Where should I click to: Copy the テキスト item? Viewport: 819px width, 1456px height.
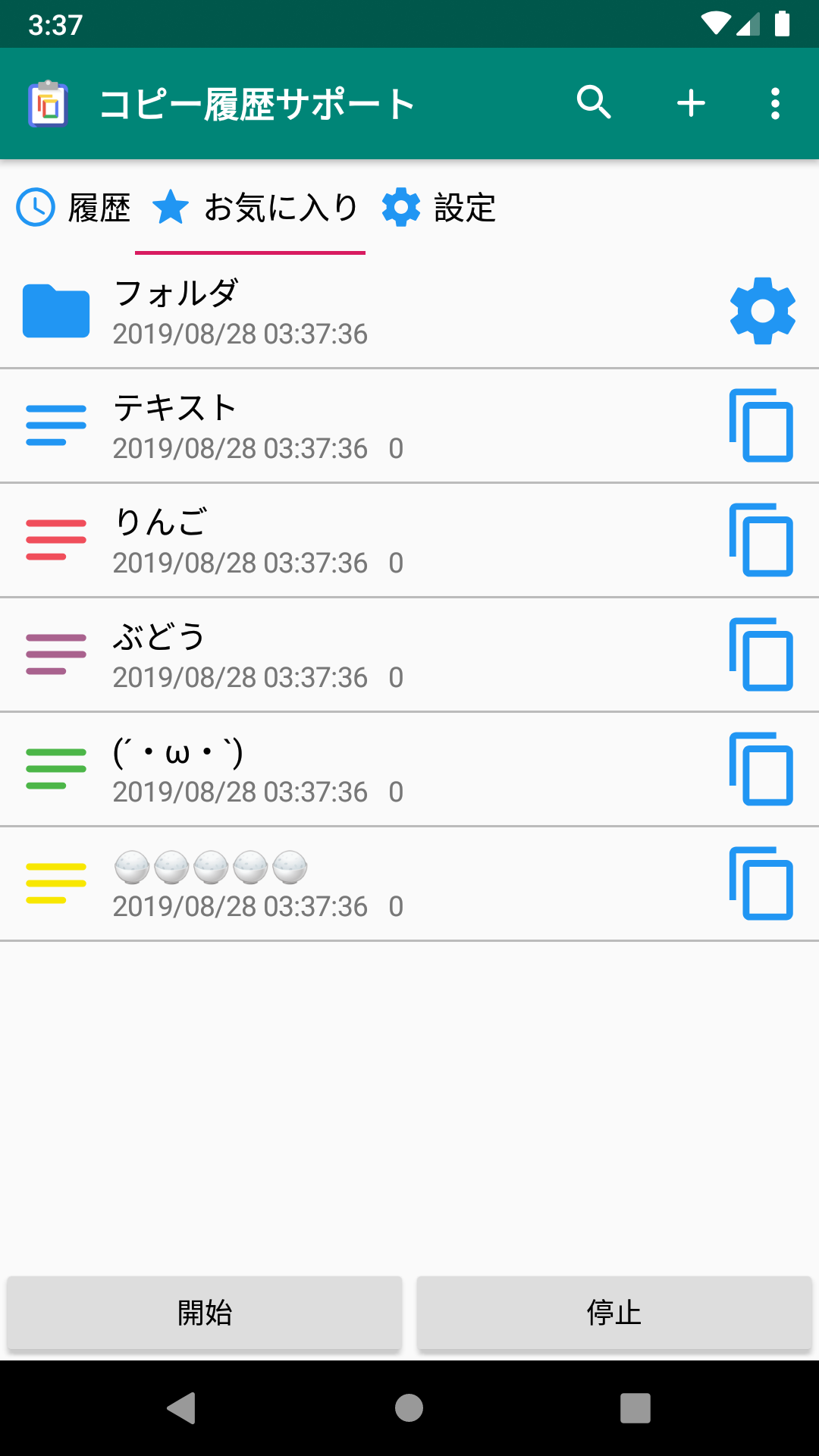point(761,425)
